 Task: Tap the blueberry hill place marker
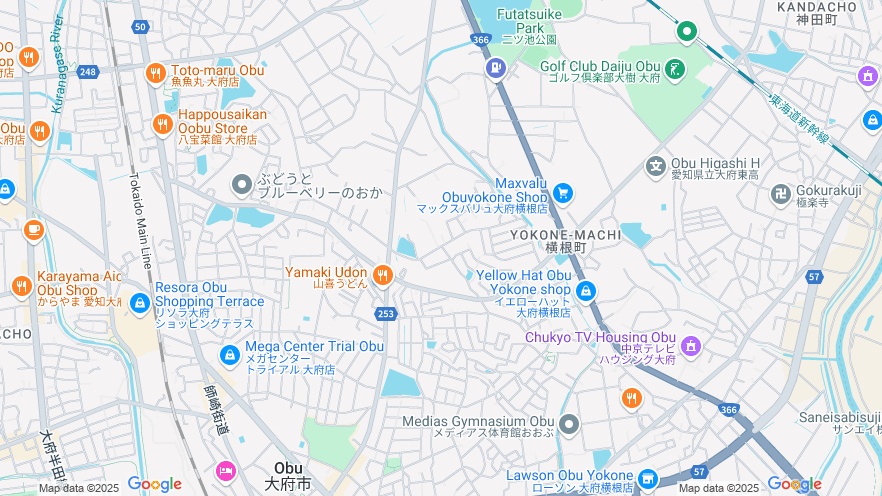241,184
